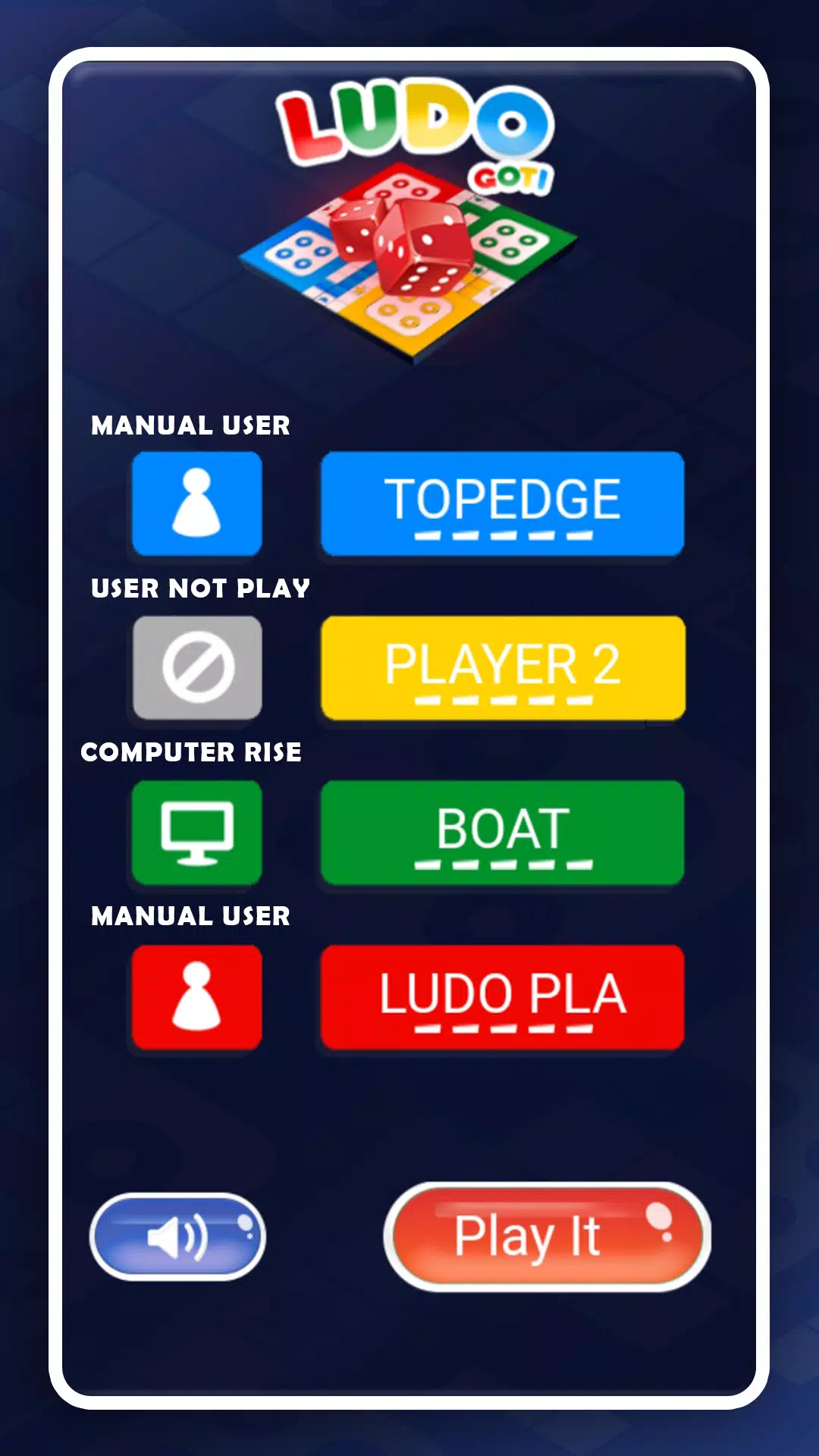Edit the PLAYER 2 name field
This screenshot has height=1456, width=819.
(502, 667)
